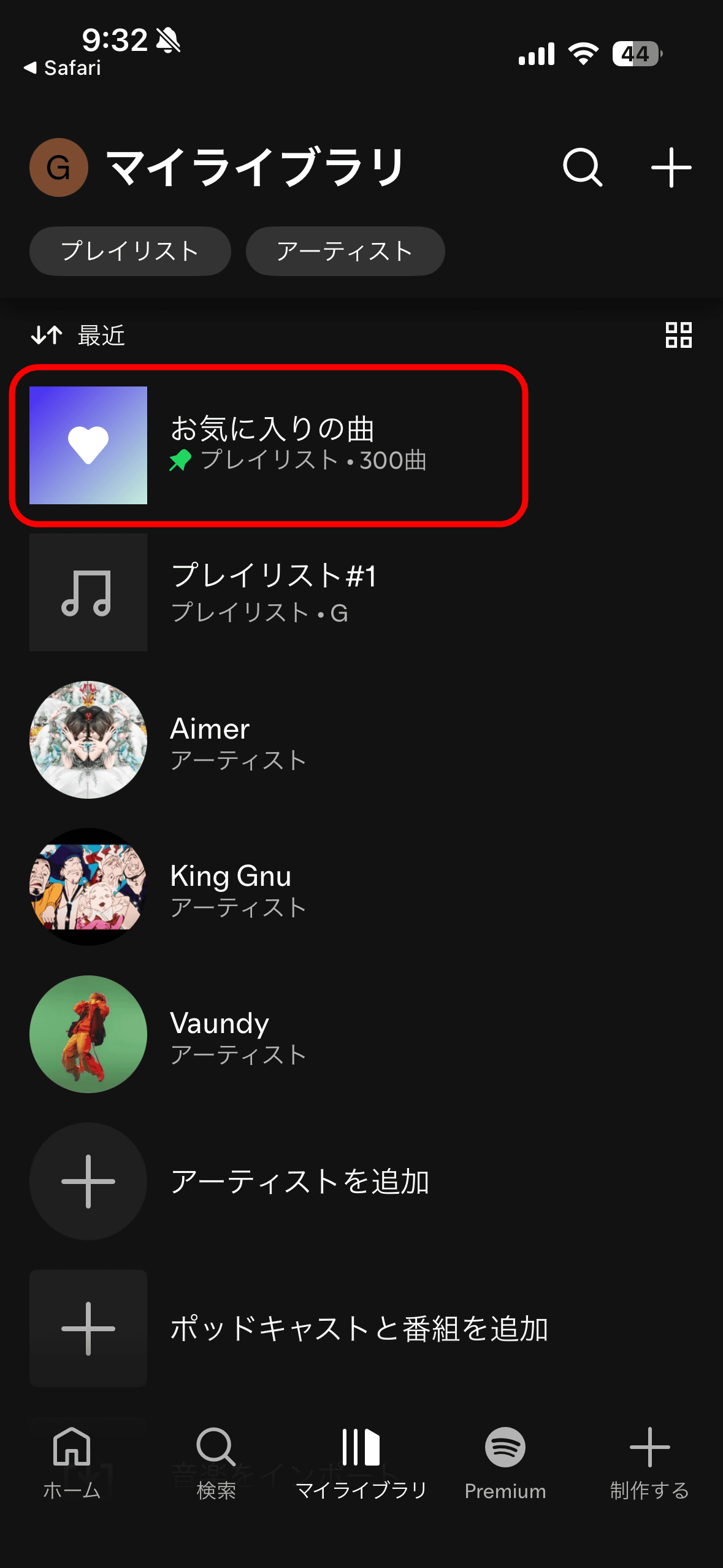Select アーティストを追加

coord(298,1182)
